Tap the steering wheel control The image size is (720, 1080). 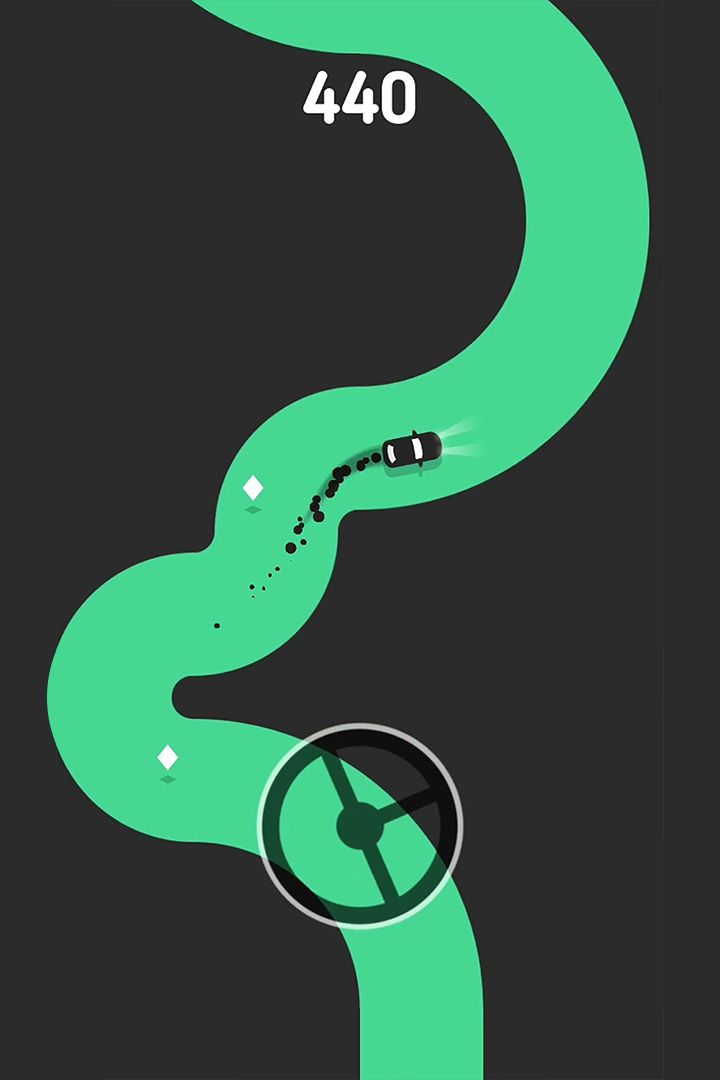coord(360,826)
